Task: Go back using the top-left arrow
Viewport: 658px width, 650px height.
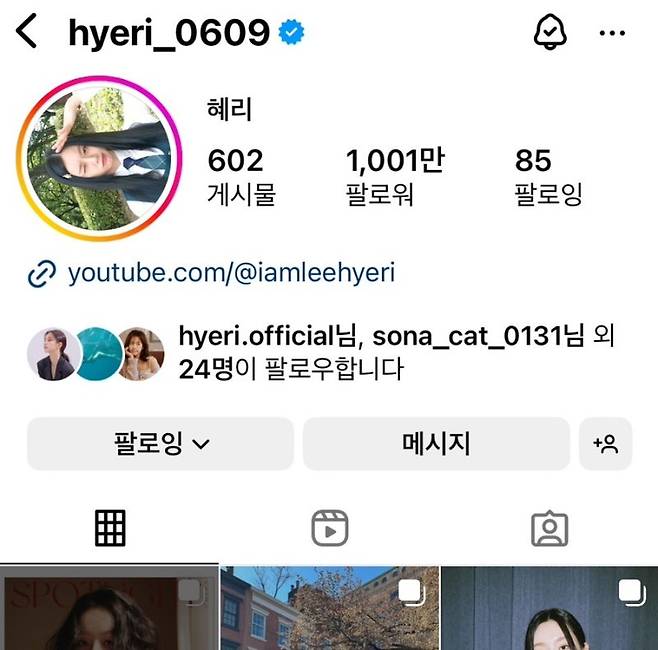Action: coord(27,32)
